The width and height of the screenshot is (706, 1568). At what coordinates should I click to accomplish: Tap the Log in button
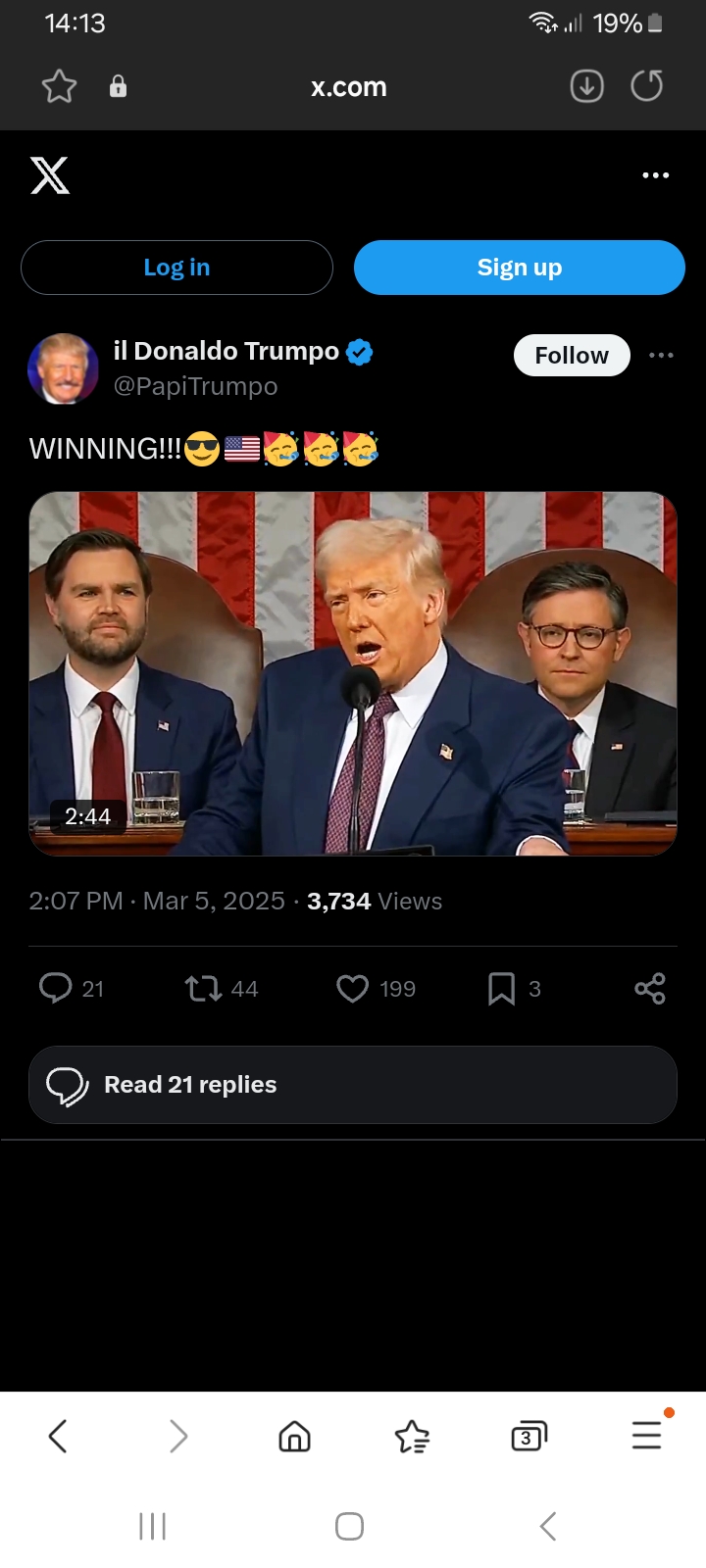point(176,268)
